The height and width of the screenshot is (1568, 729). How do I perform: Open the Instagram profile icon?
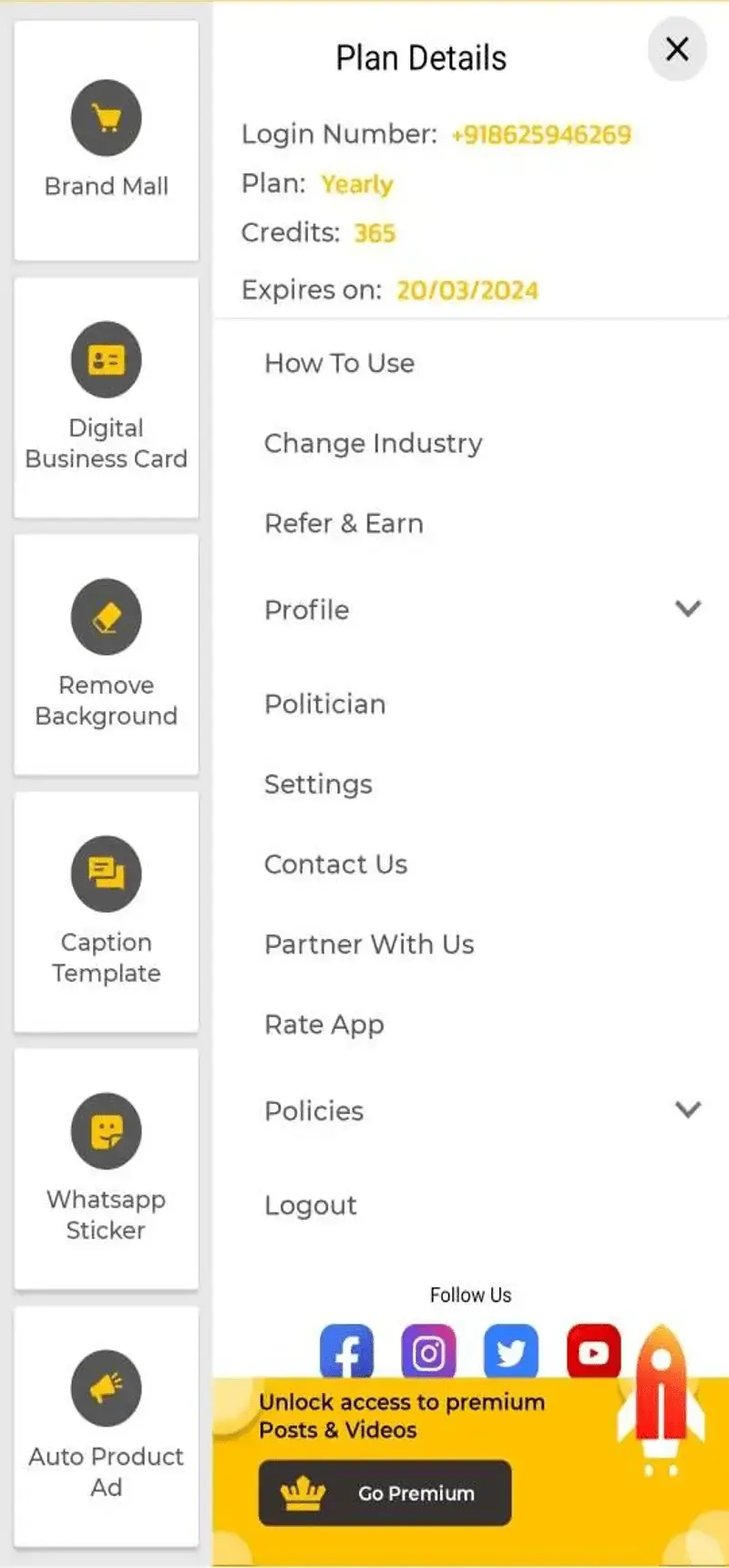coord(429,1352)
